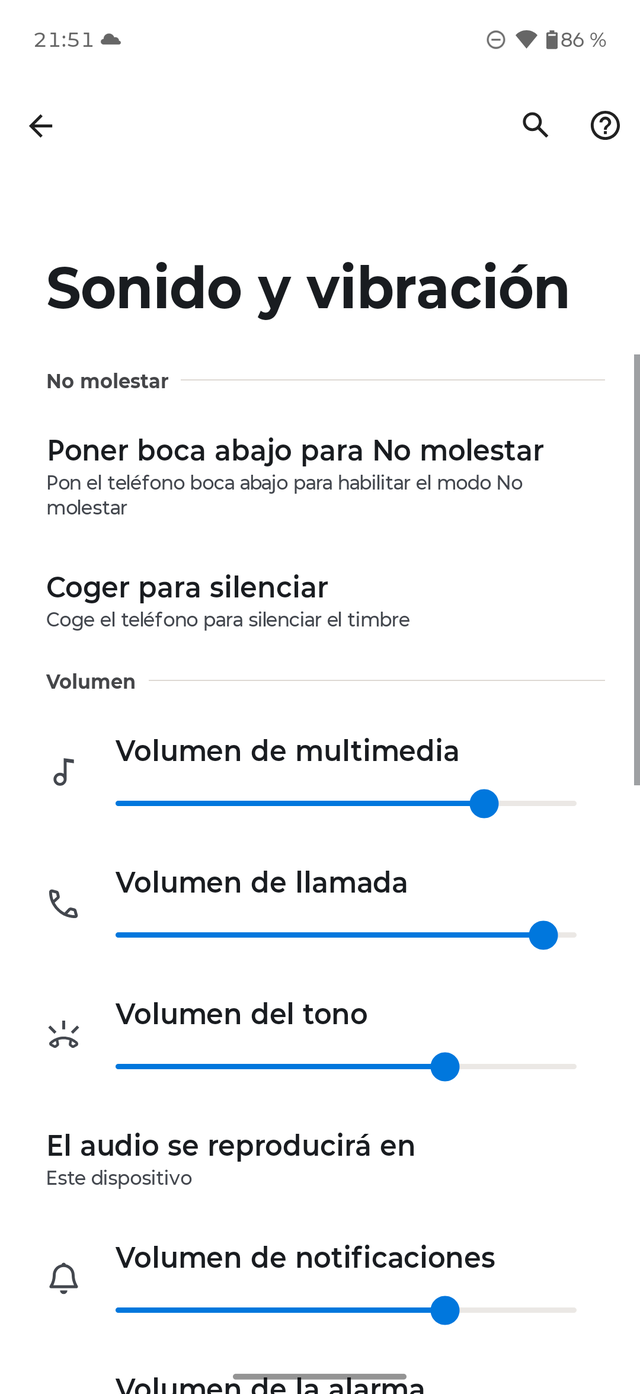Open the settings search icon
The image size is (640, 1394).
pyautogui.click(x=536, y=126)
